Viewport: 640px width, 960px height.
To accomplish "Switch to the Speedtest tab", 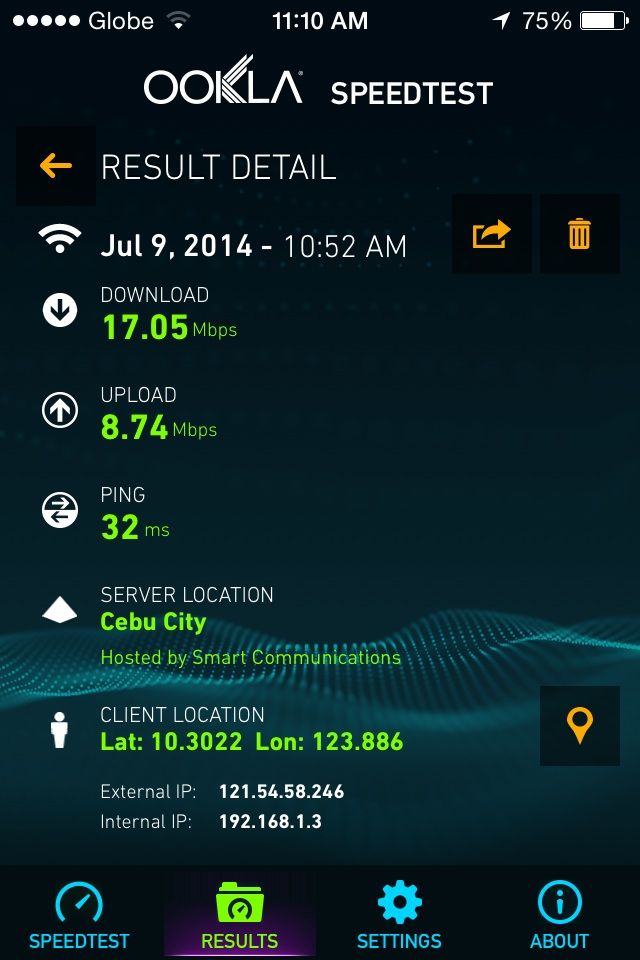I will 79,915.
